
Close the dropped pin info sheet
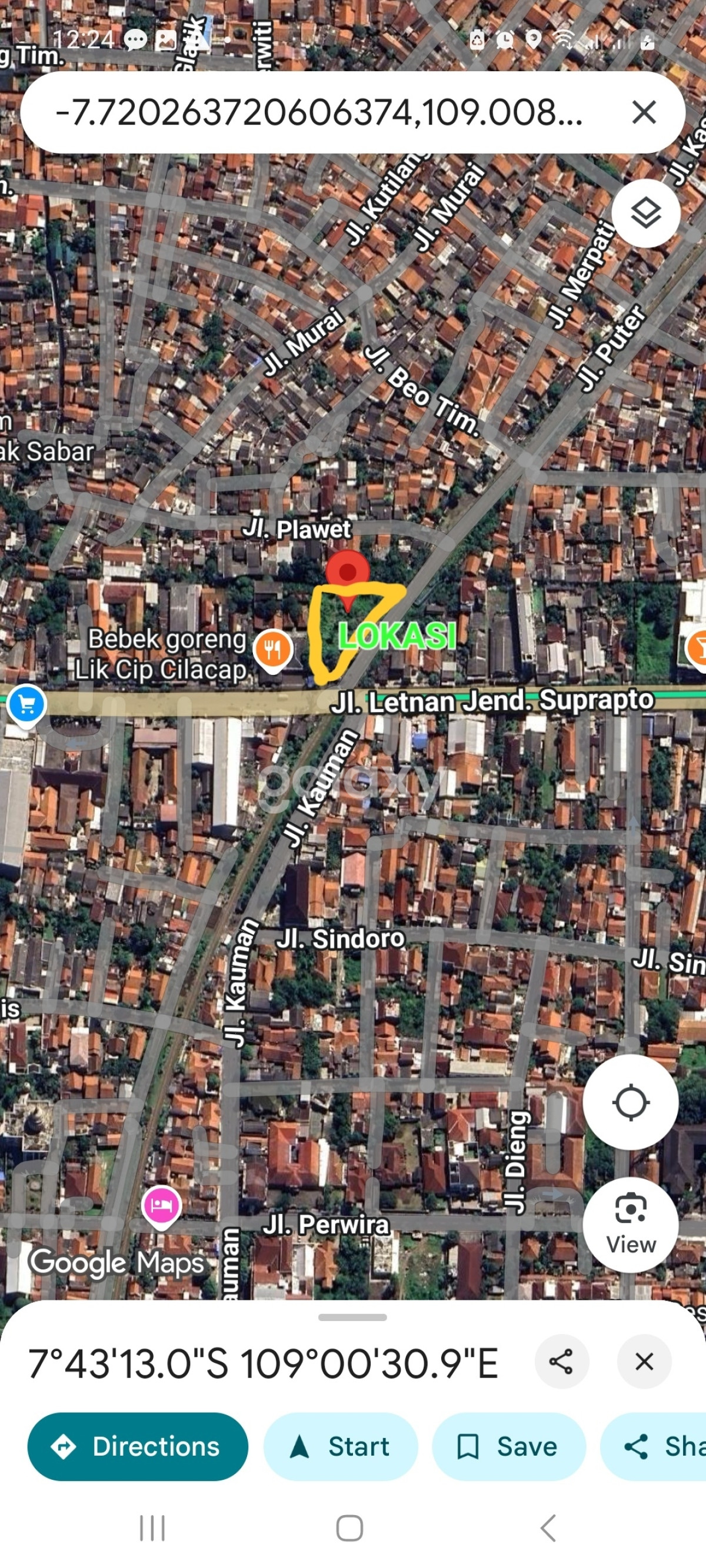[644, 1362]
